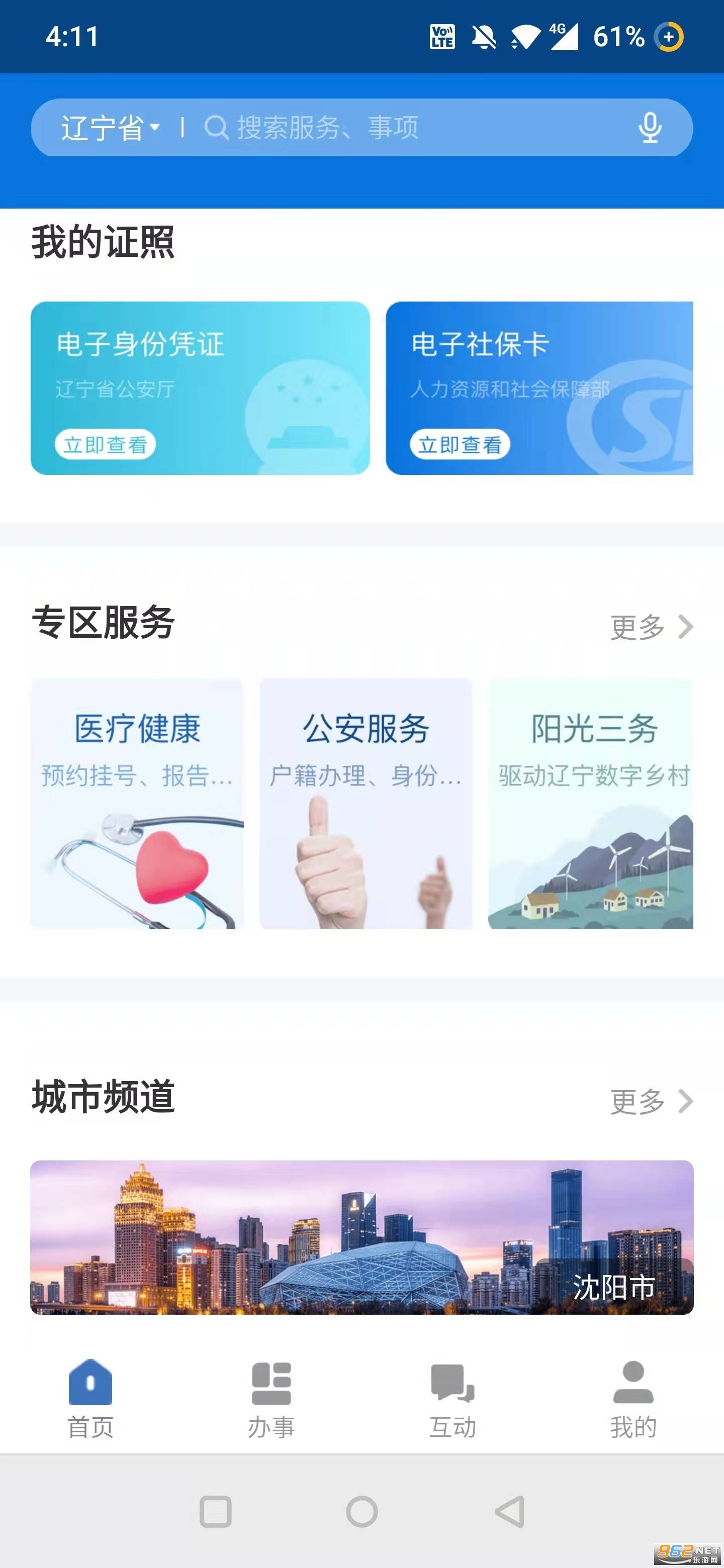Screen dimensions: 724x1568
Task: Tap the system home button
Action: (x=361, y=1512)
